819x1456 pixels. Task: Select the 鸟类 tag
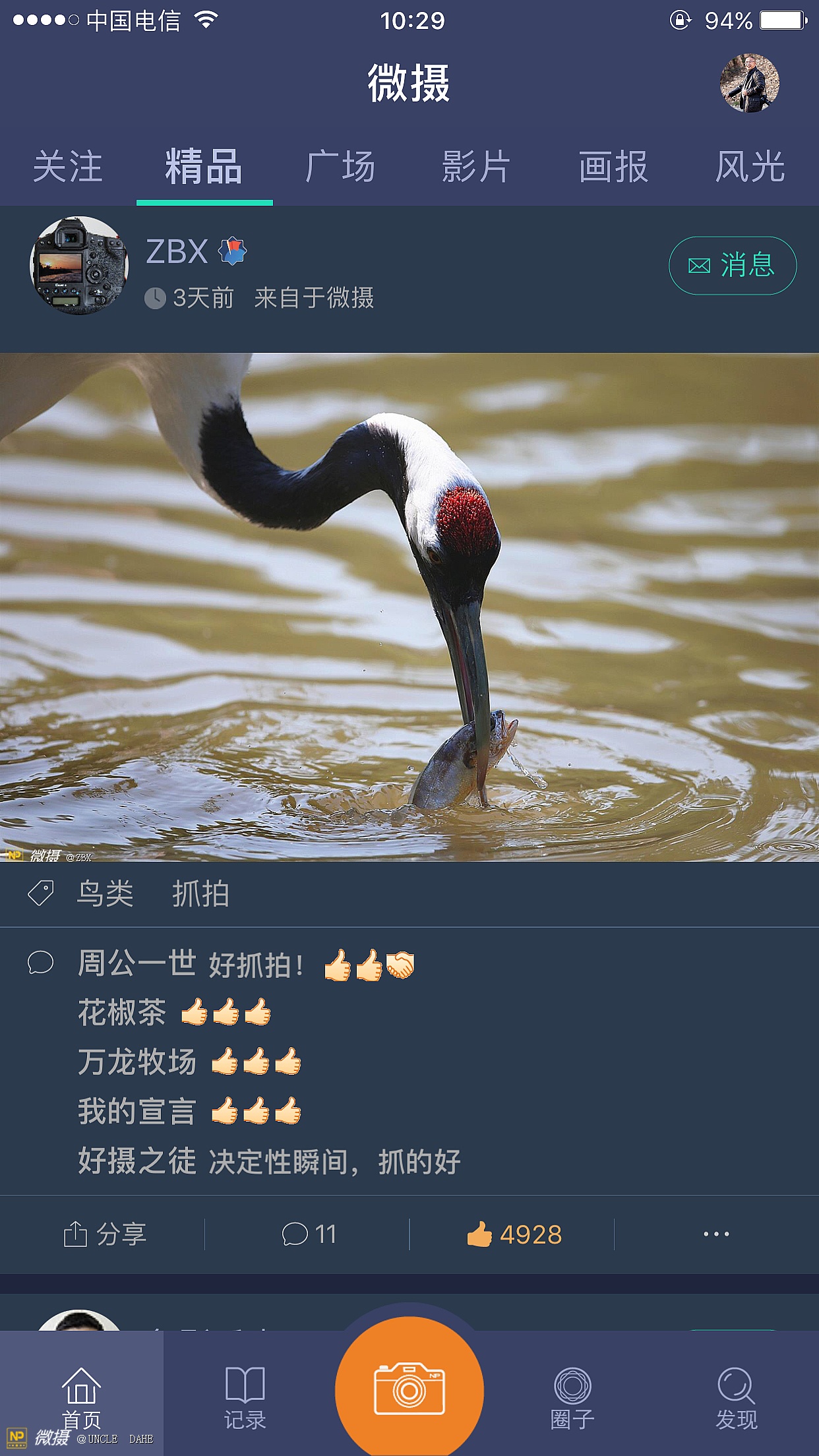(105, 894)
